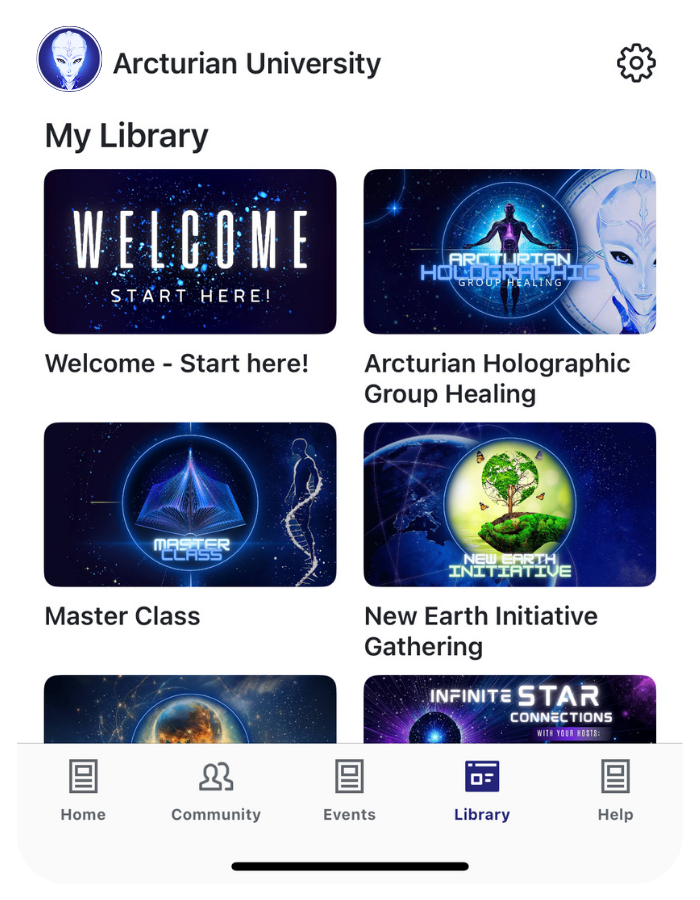Viewport: 700px width, 900px height.
Task: Select the Library tab
Action: [x=482, y=790]
